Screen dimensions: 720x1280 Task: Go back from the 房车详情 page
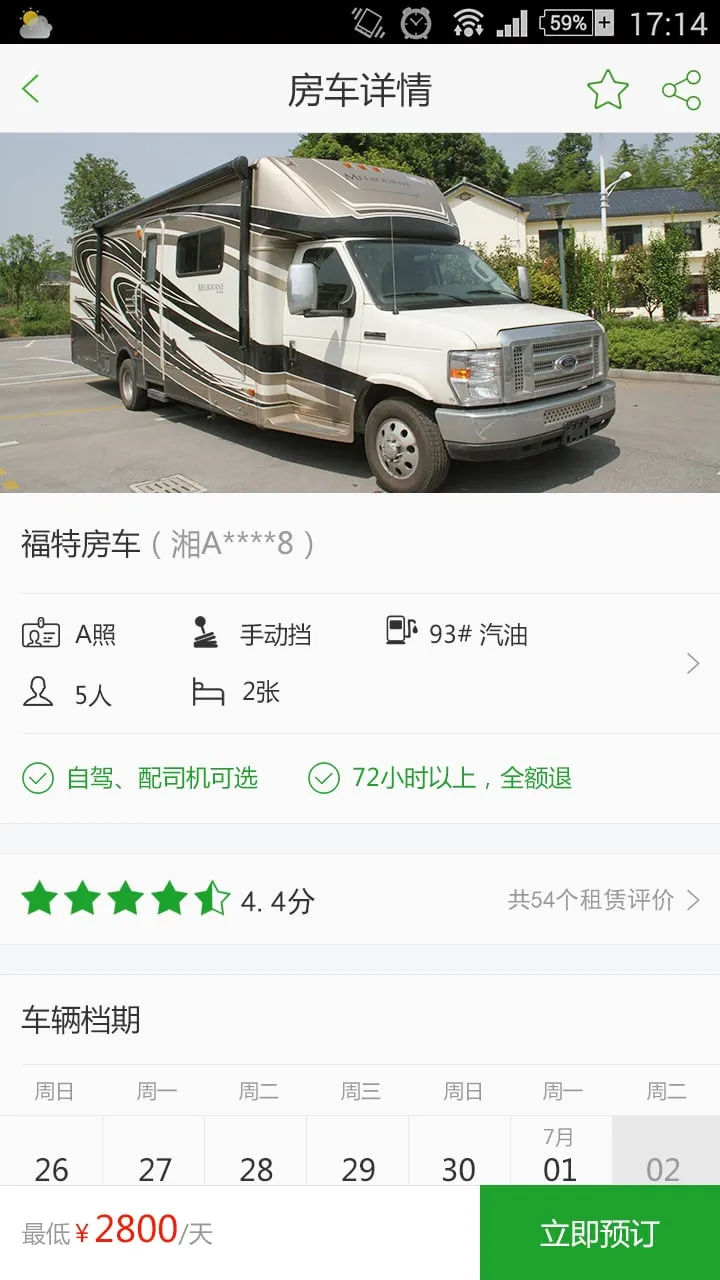pyautogui.click(x=31, y=89)
